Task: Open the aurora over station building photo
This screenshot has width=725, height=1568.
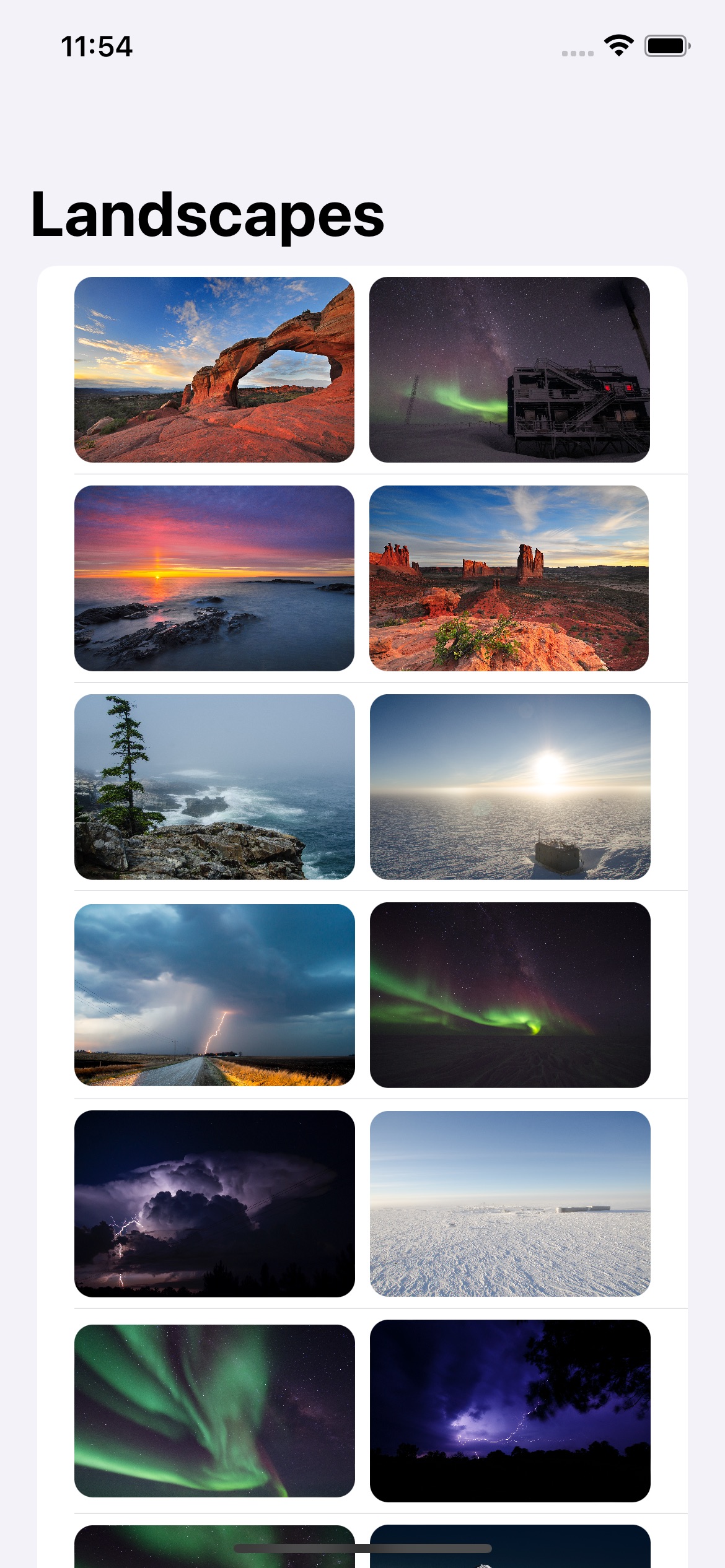Action: pos(509,370)
